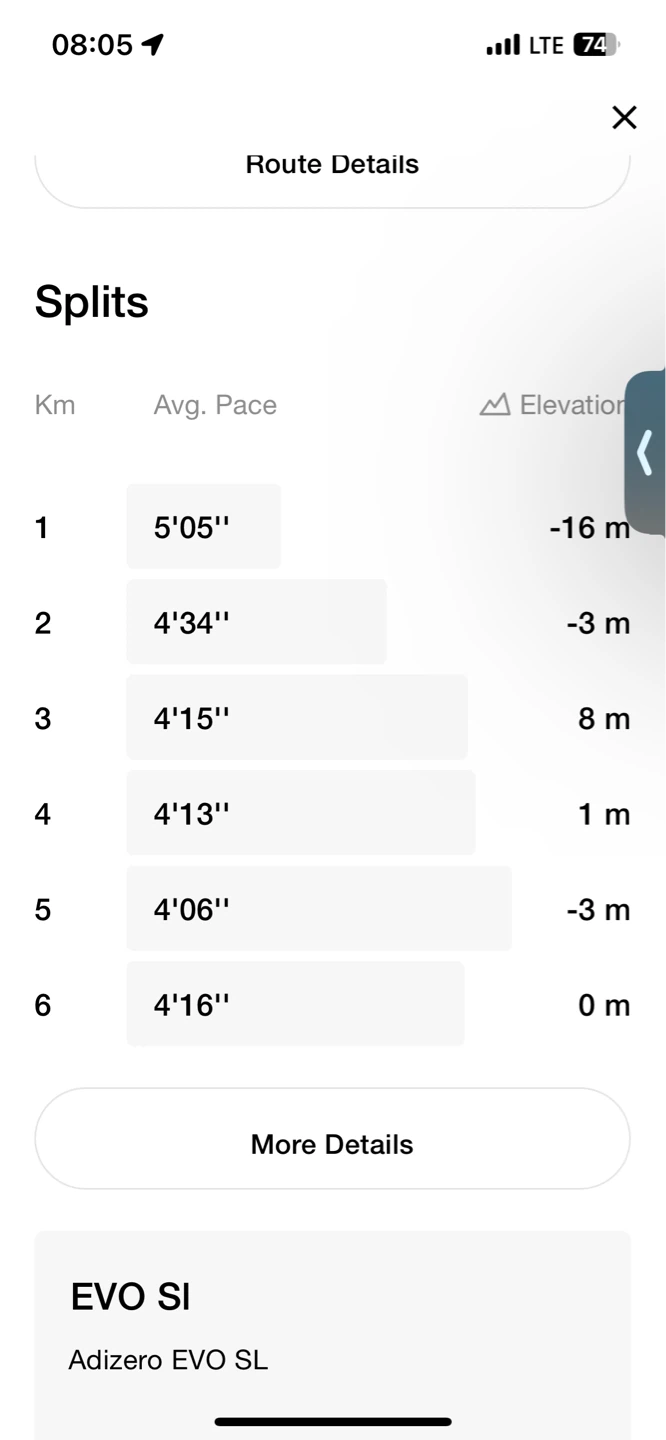Screen dimensions: 666x1440
Task: Open Route Details
Action: (x=332, y=176)
